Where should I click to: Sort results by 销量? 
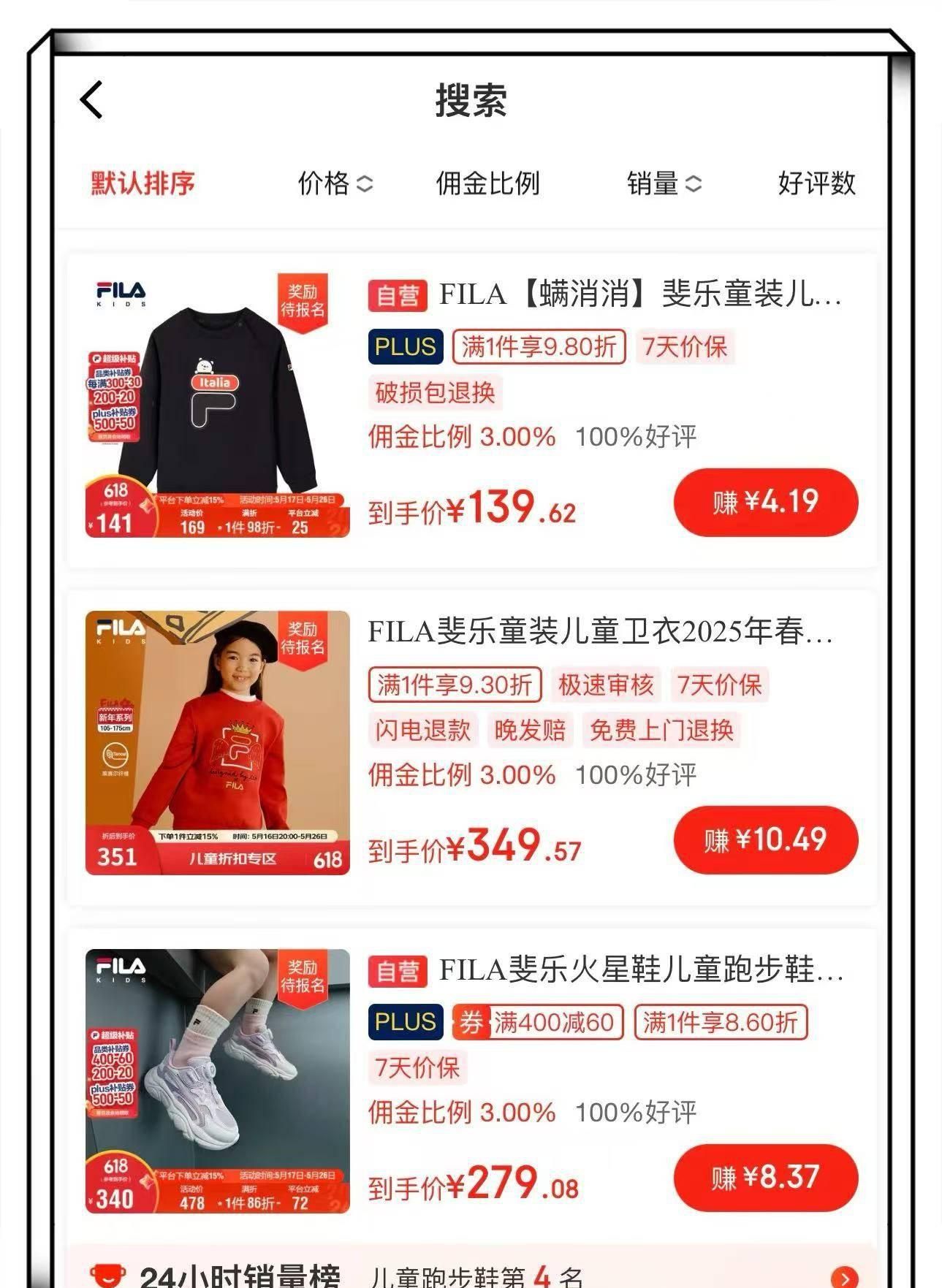coord(664,183)
